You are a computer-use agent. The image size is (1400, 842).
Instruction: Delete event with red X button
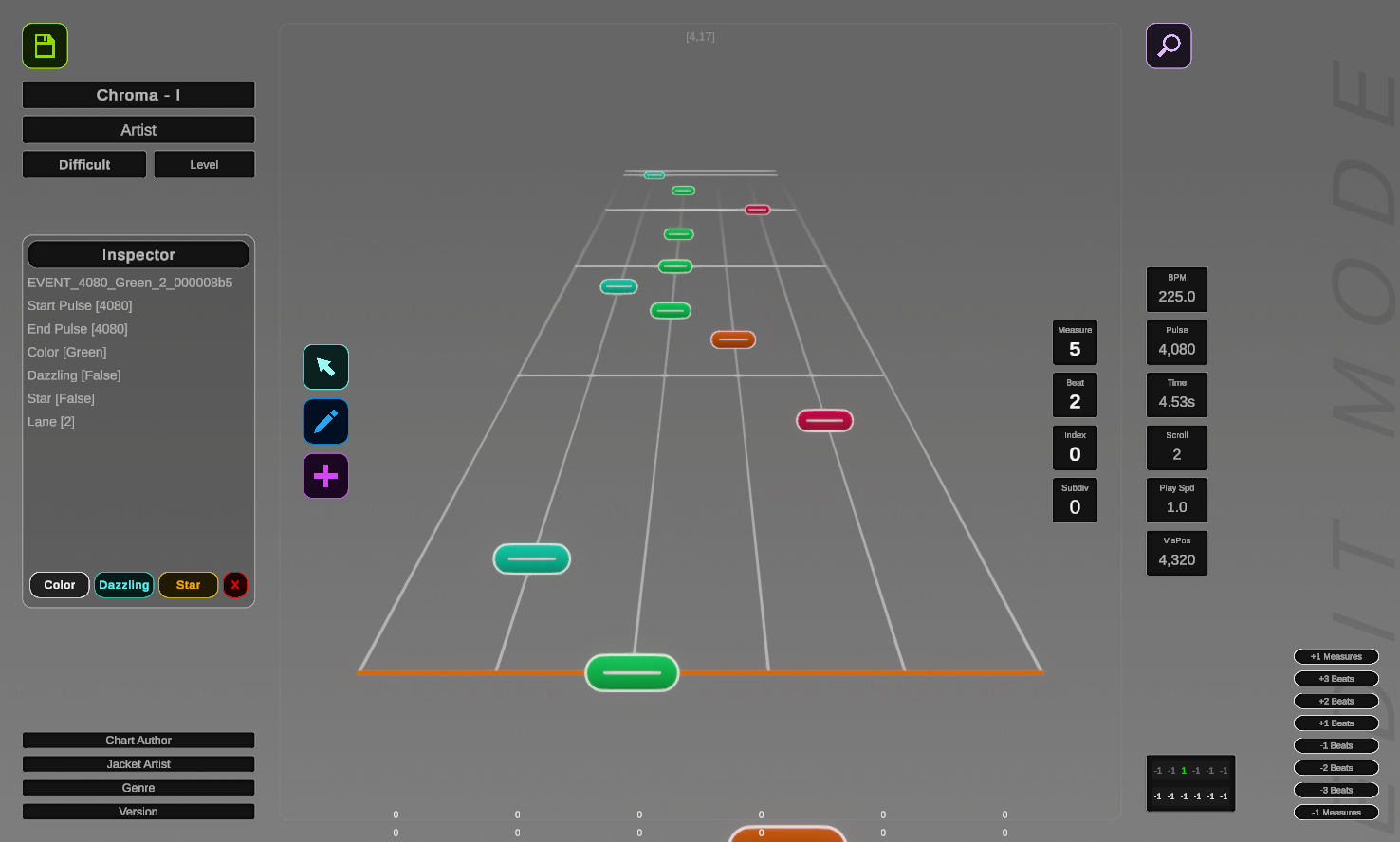235,585
